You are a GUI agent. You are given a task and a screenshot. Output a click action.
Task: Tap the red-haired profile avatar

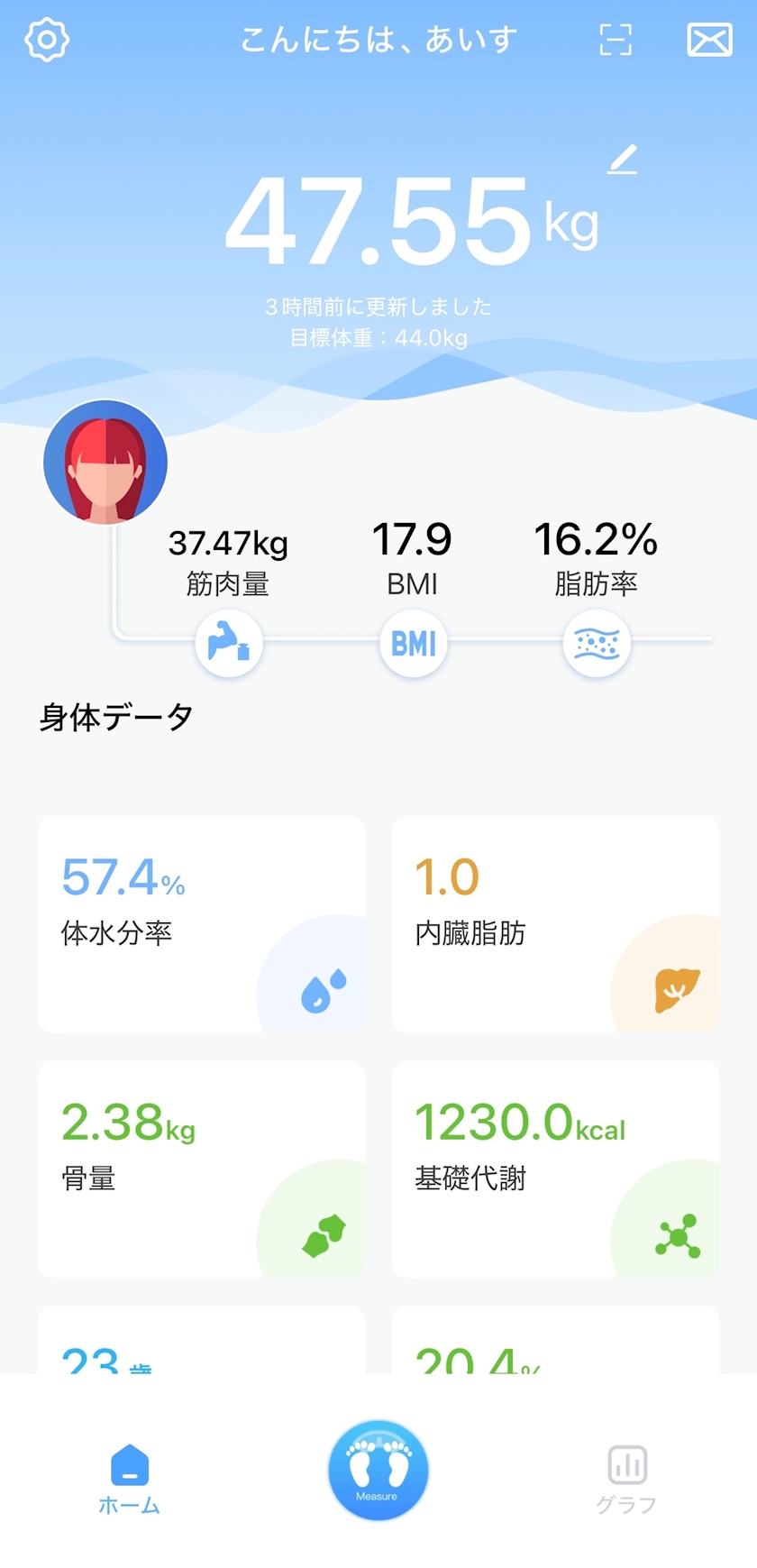[105, 462]
